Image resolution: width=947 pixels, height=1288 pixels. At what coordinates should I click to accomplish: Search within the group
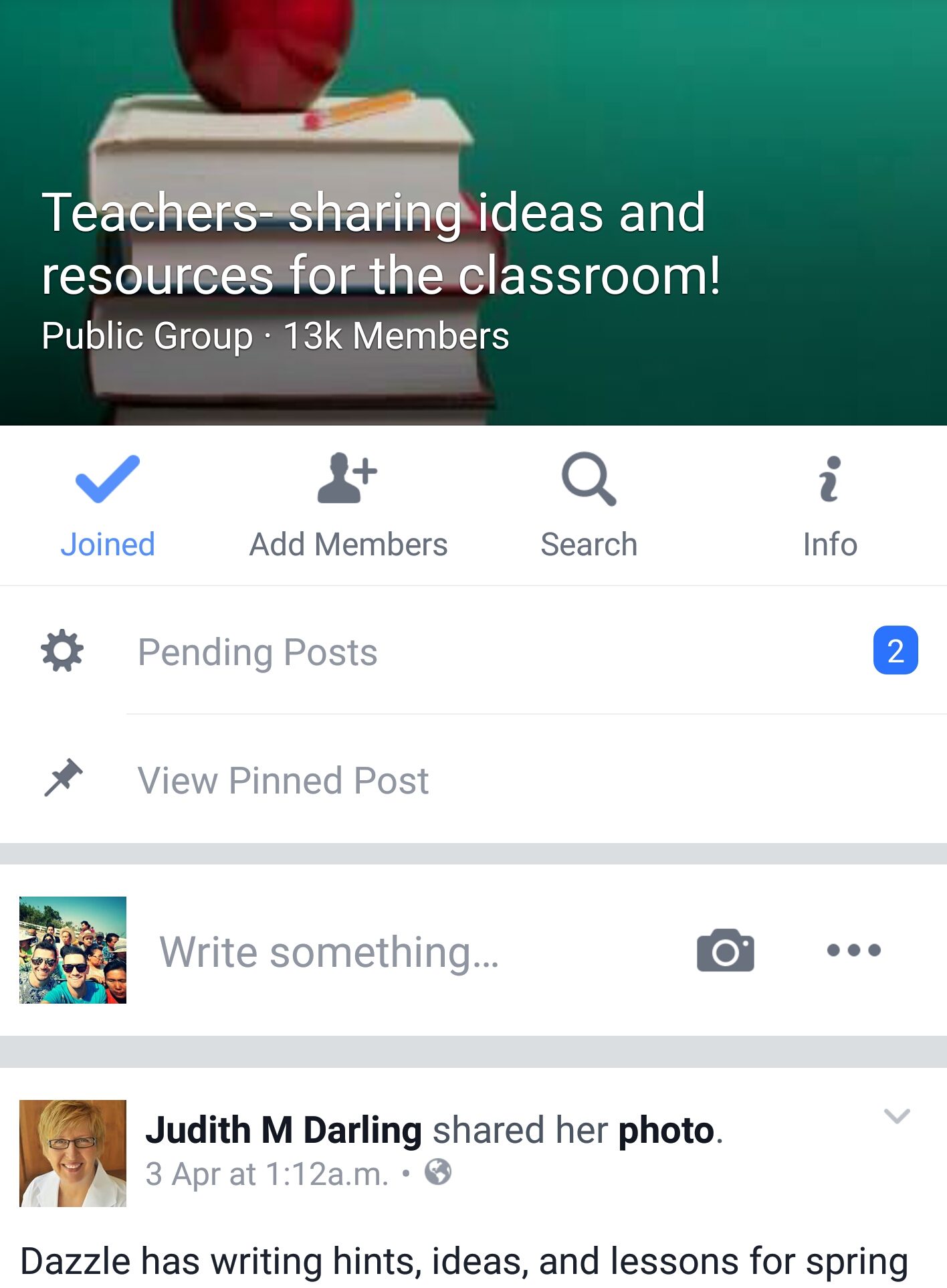click(589, 505)
